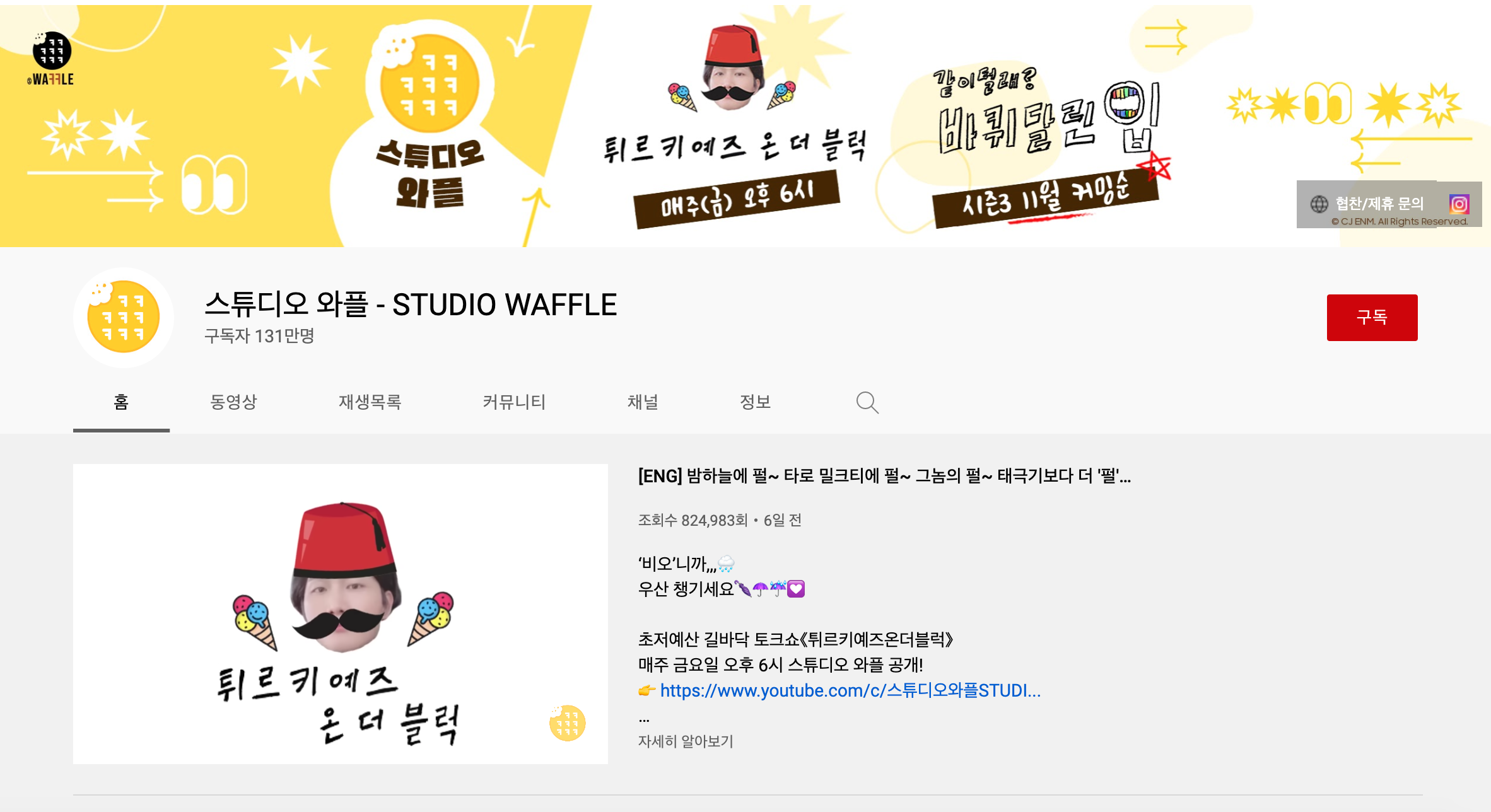This screenshot has height=812, width=1491.
Task: Switch to the 홈 tab
Action: (121, 402)
